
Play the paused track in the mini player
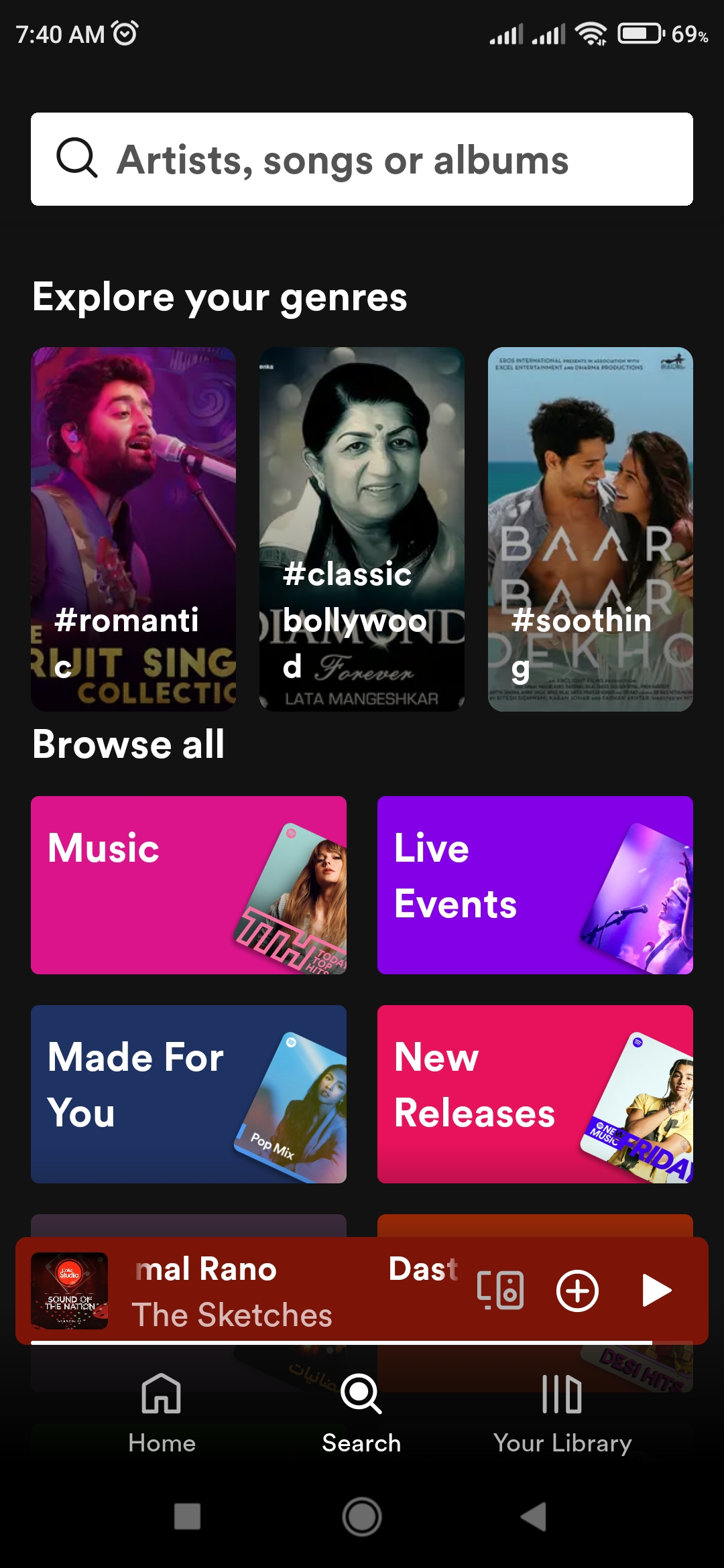coord(656,1290)
